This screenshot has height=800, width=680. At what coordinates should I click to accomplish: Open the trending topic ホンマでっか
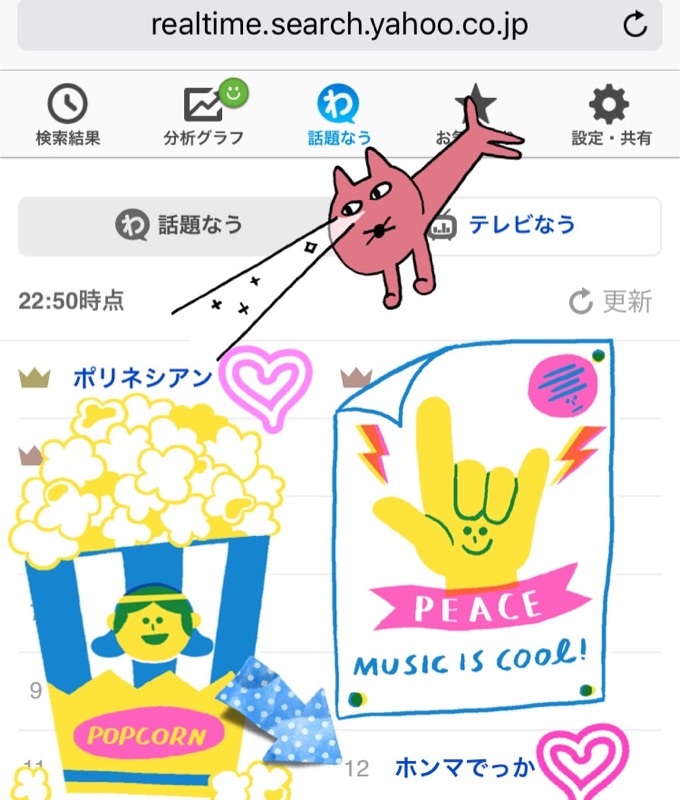click(462, 768)
